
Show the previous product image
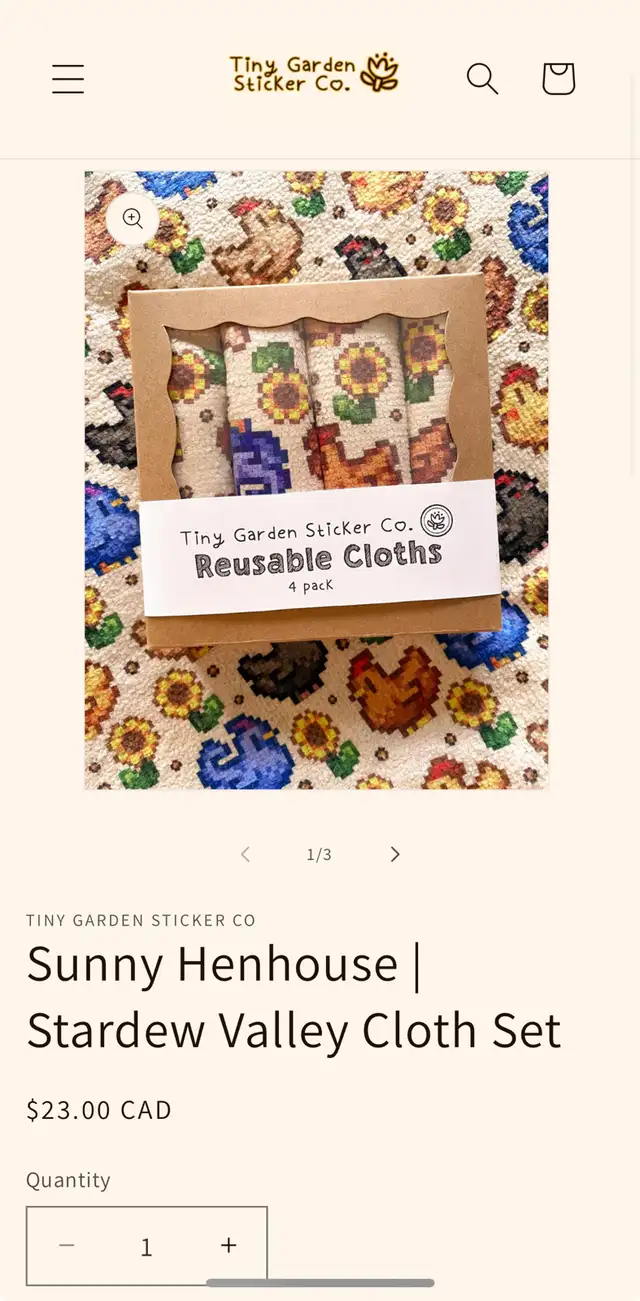point(245,854)
